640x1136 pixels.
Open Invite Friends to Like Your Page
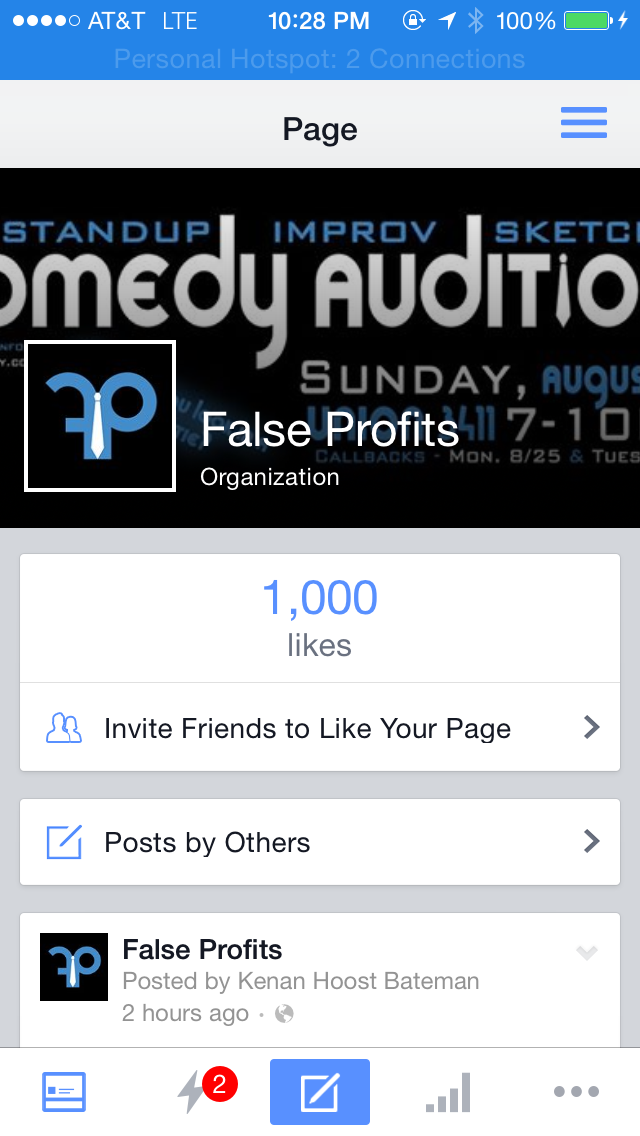tap(320, 728)
